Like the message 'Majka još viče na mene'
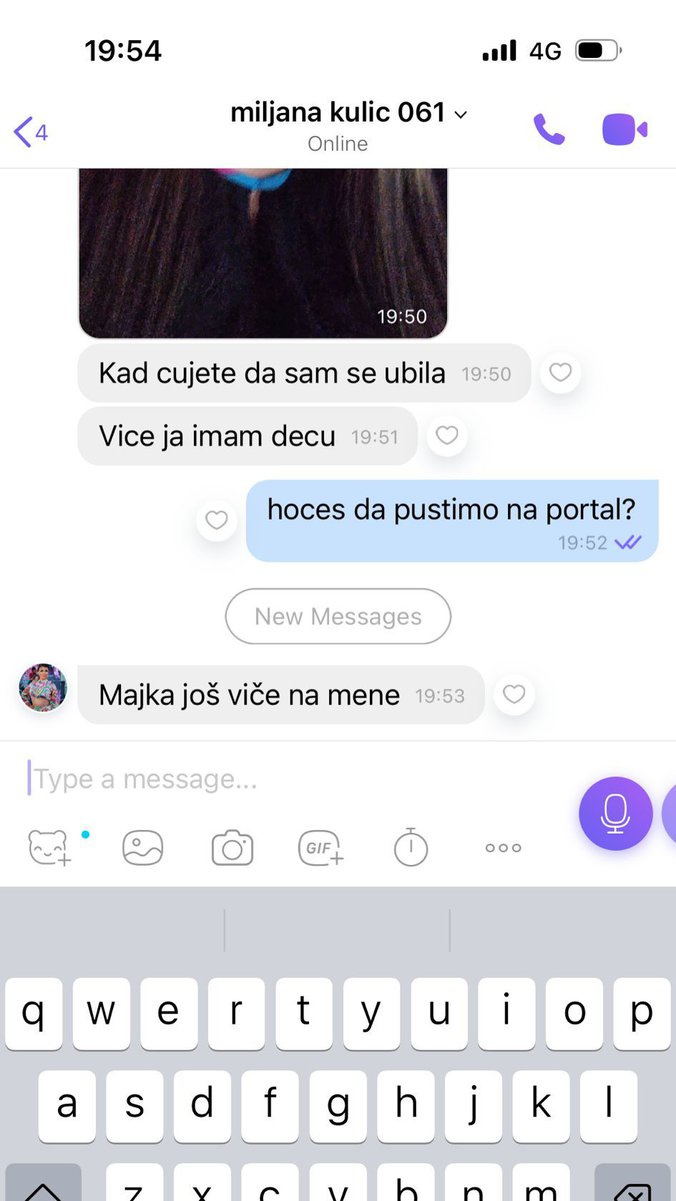 514,695
